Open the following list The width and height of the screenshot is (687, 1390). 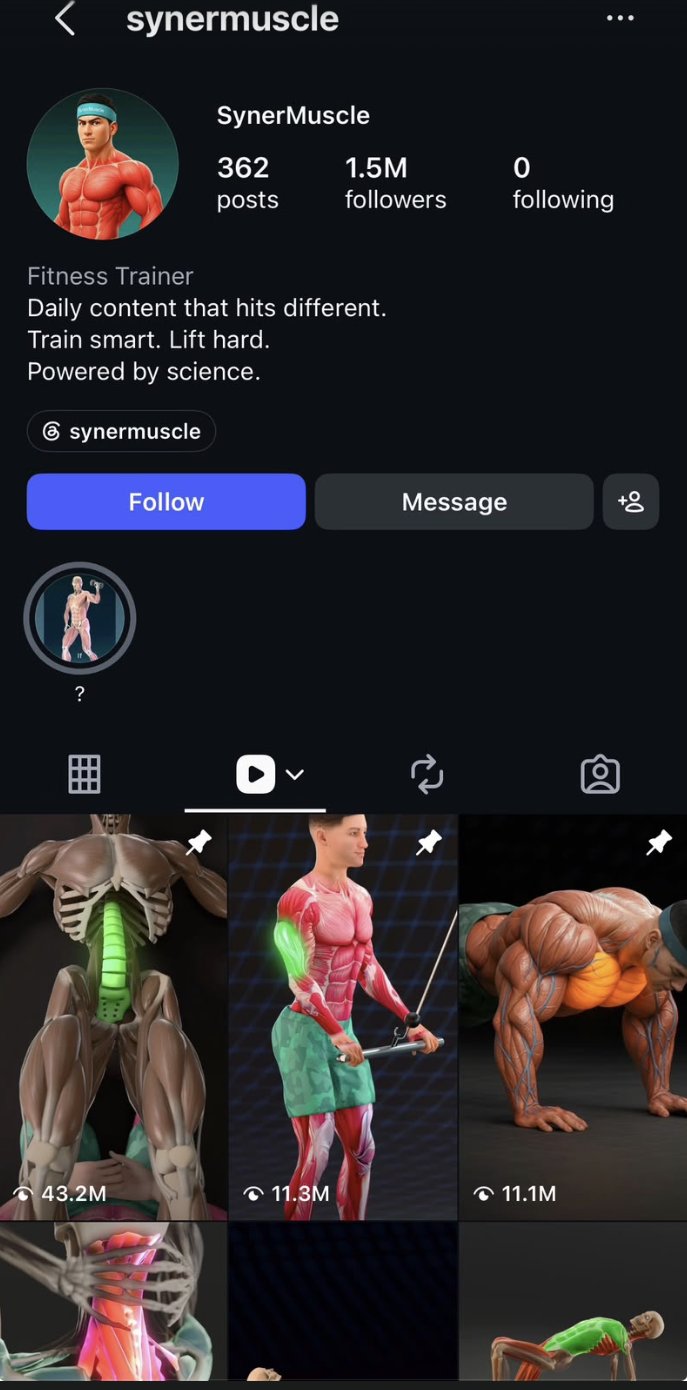click(563, 183)
